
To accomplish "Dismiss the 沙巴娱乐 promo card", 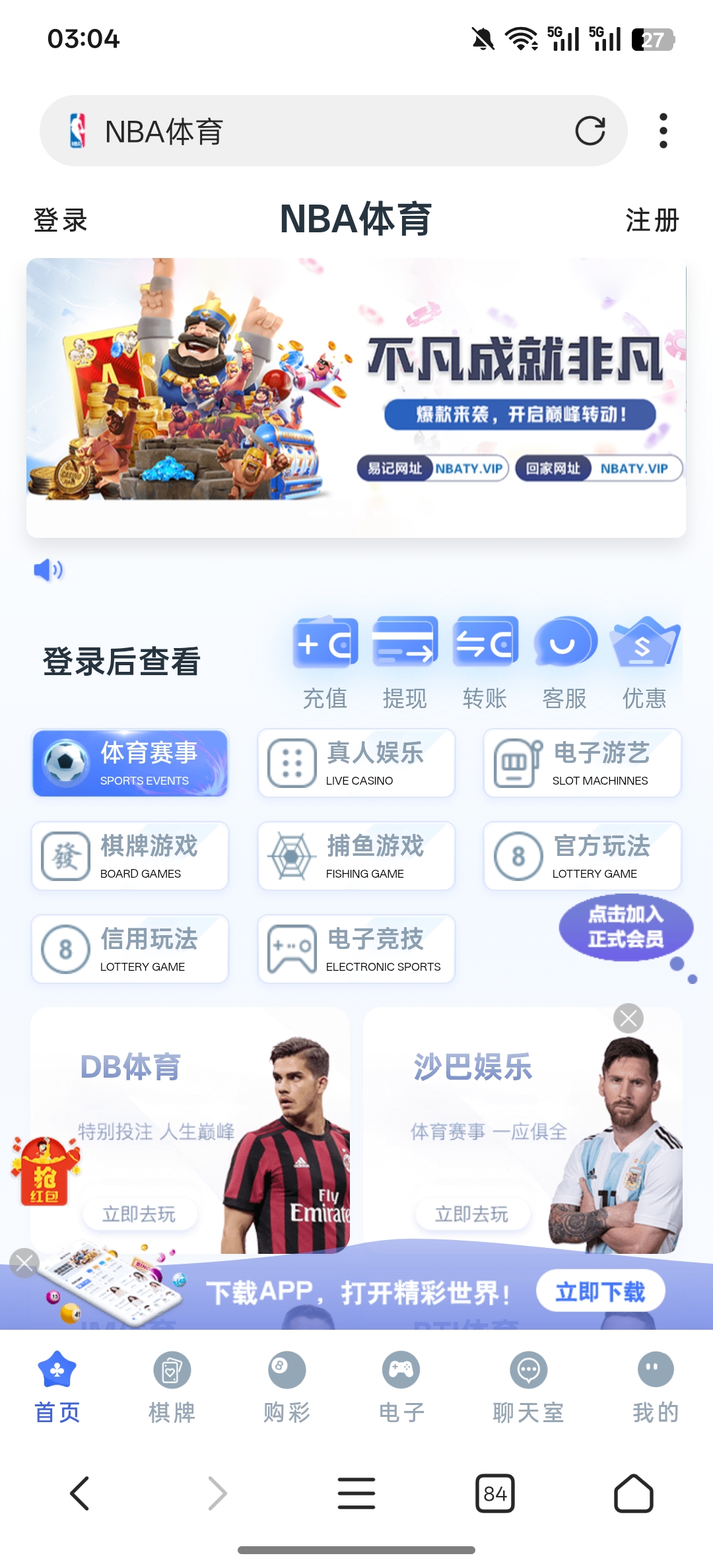I will point(628,1018).
